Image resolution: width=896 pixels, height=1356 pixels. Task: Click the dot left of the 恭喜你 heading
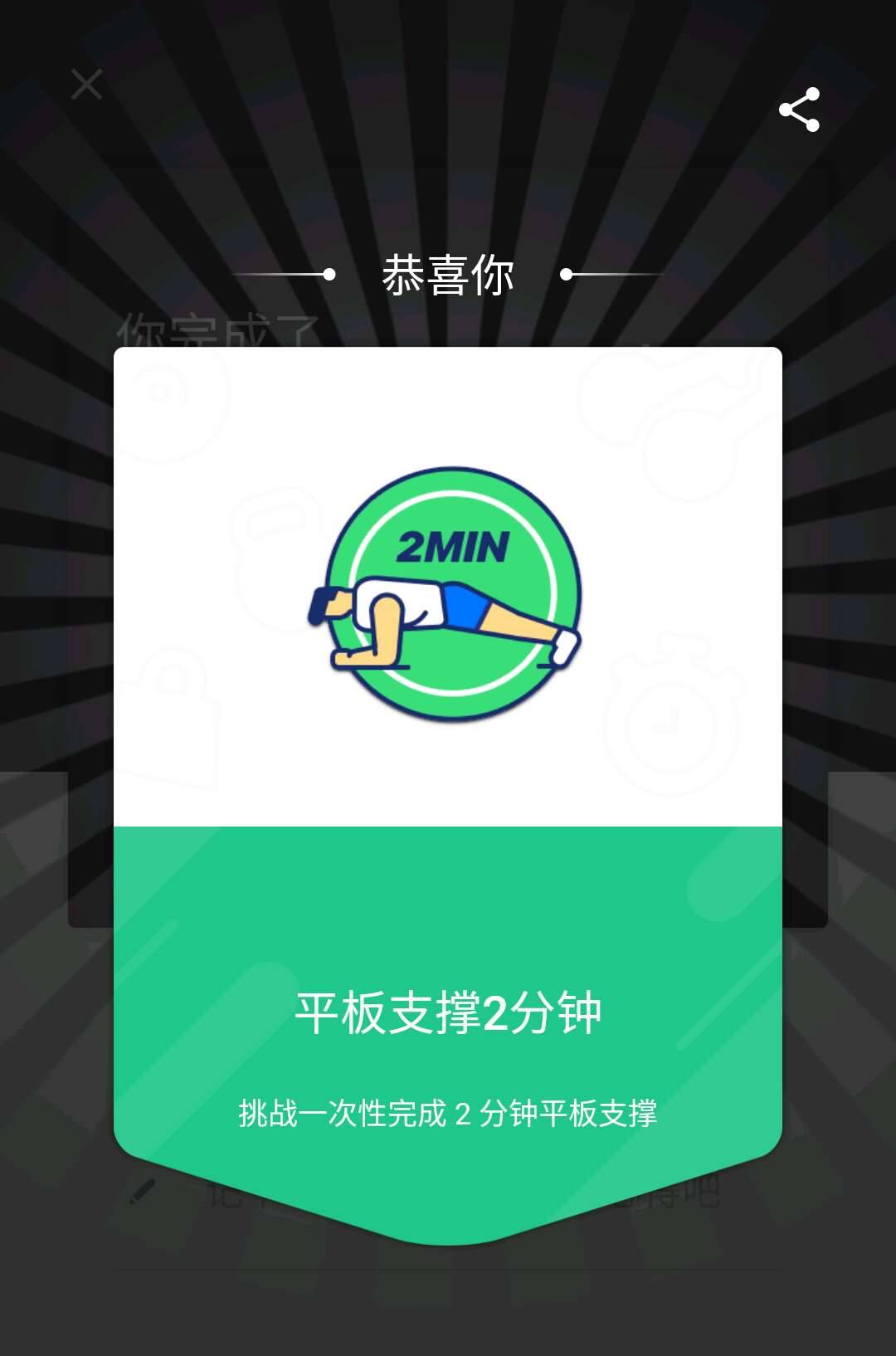[328, 275]
